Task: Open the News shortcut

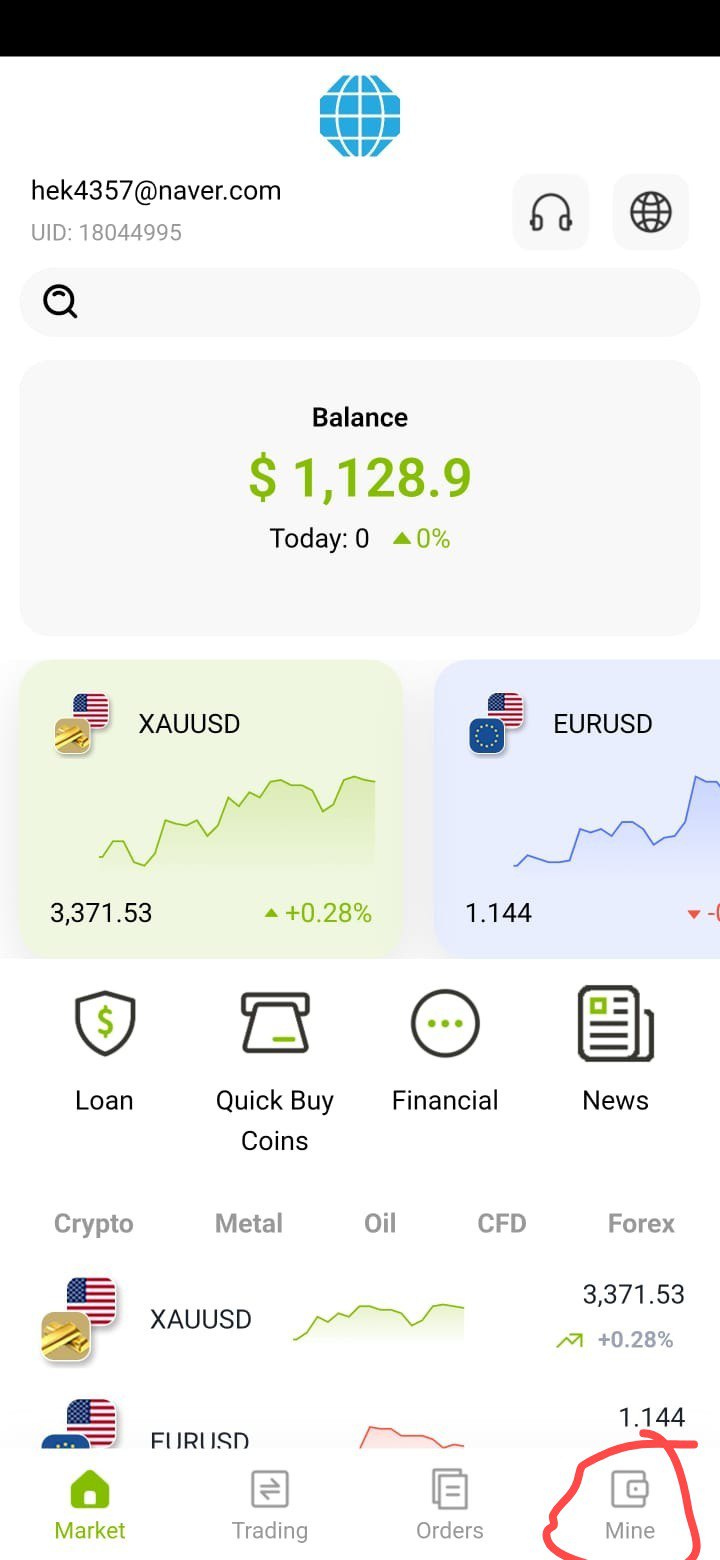Action: click(x=616, y=1051)
